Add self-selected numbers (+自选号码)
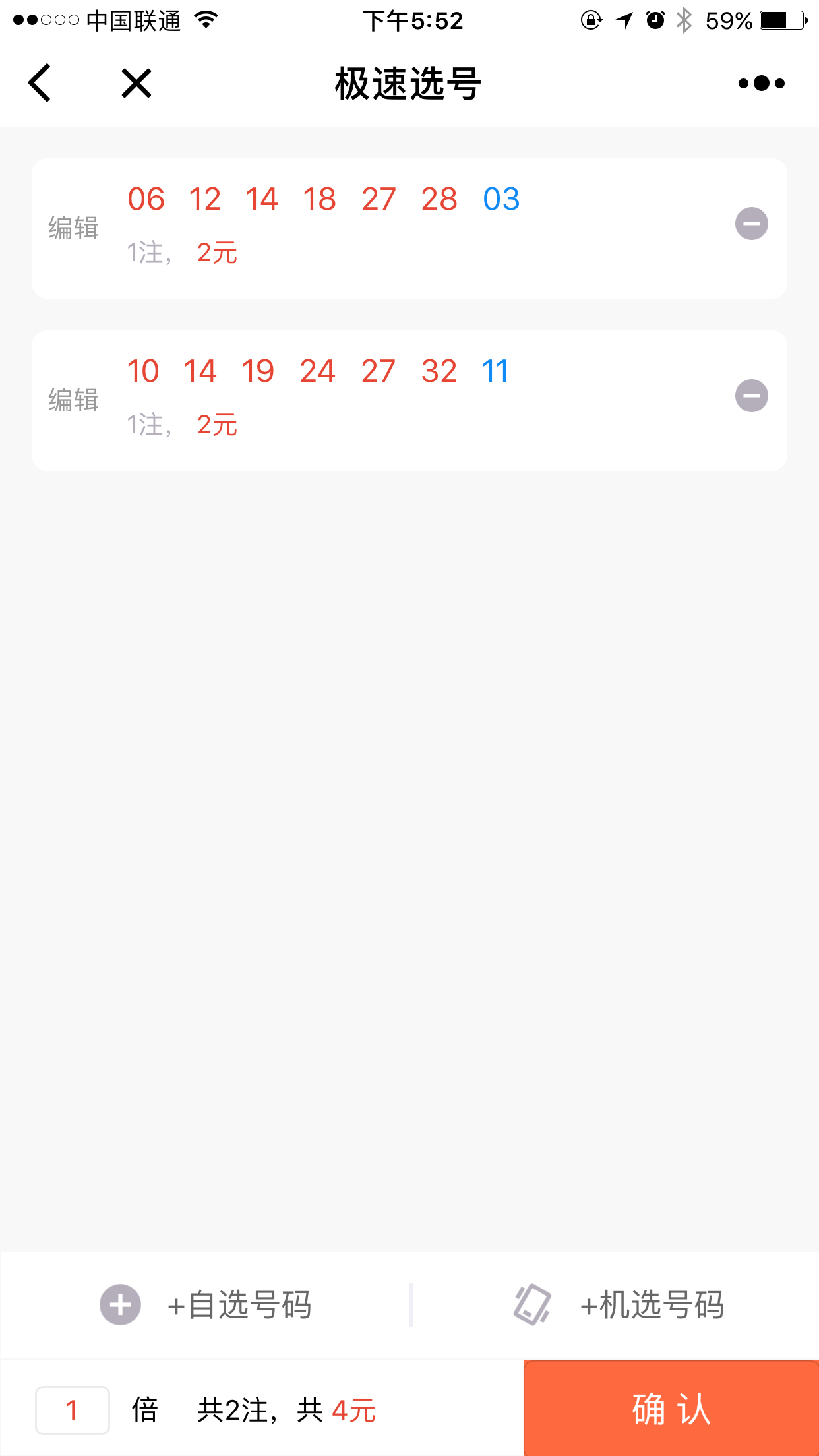 coord(206,1305)
